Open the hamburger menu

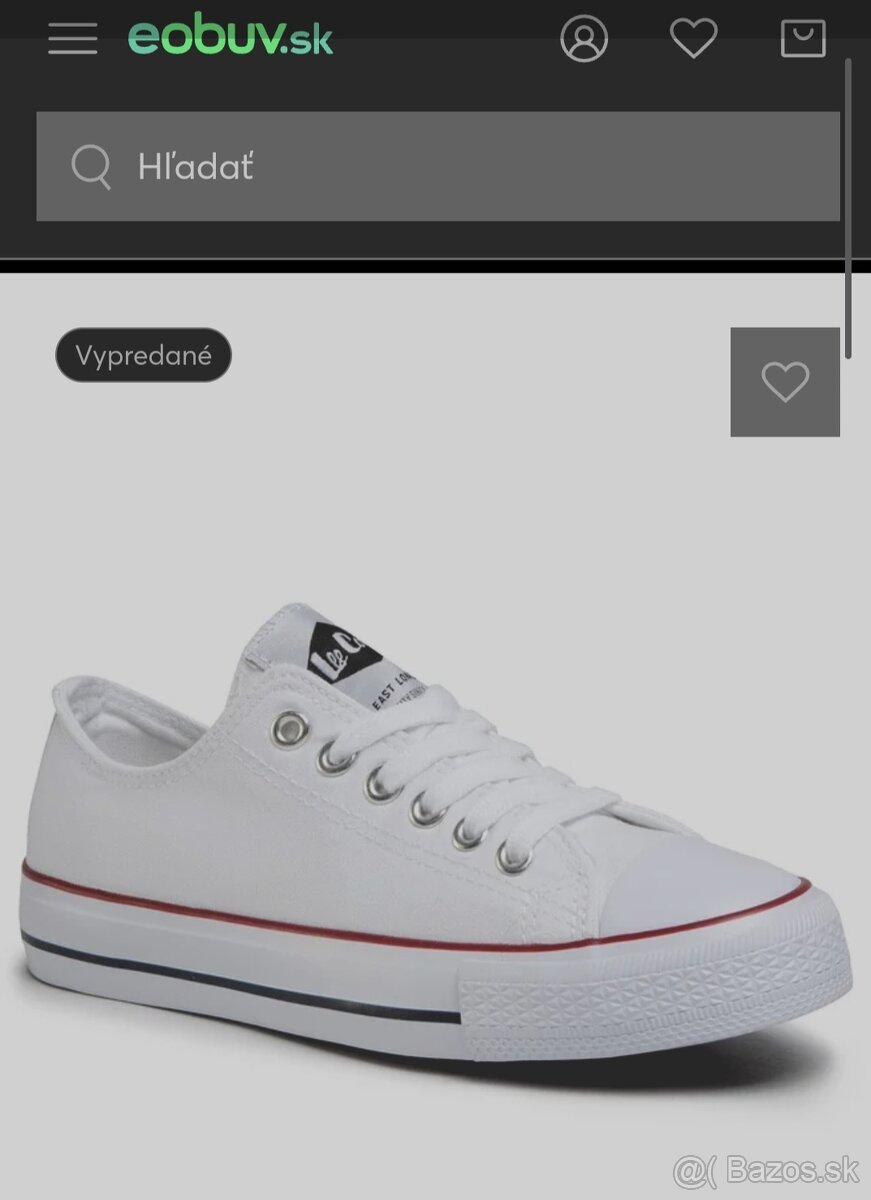tap(72, 39)
